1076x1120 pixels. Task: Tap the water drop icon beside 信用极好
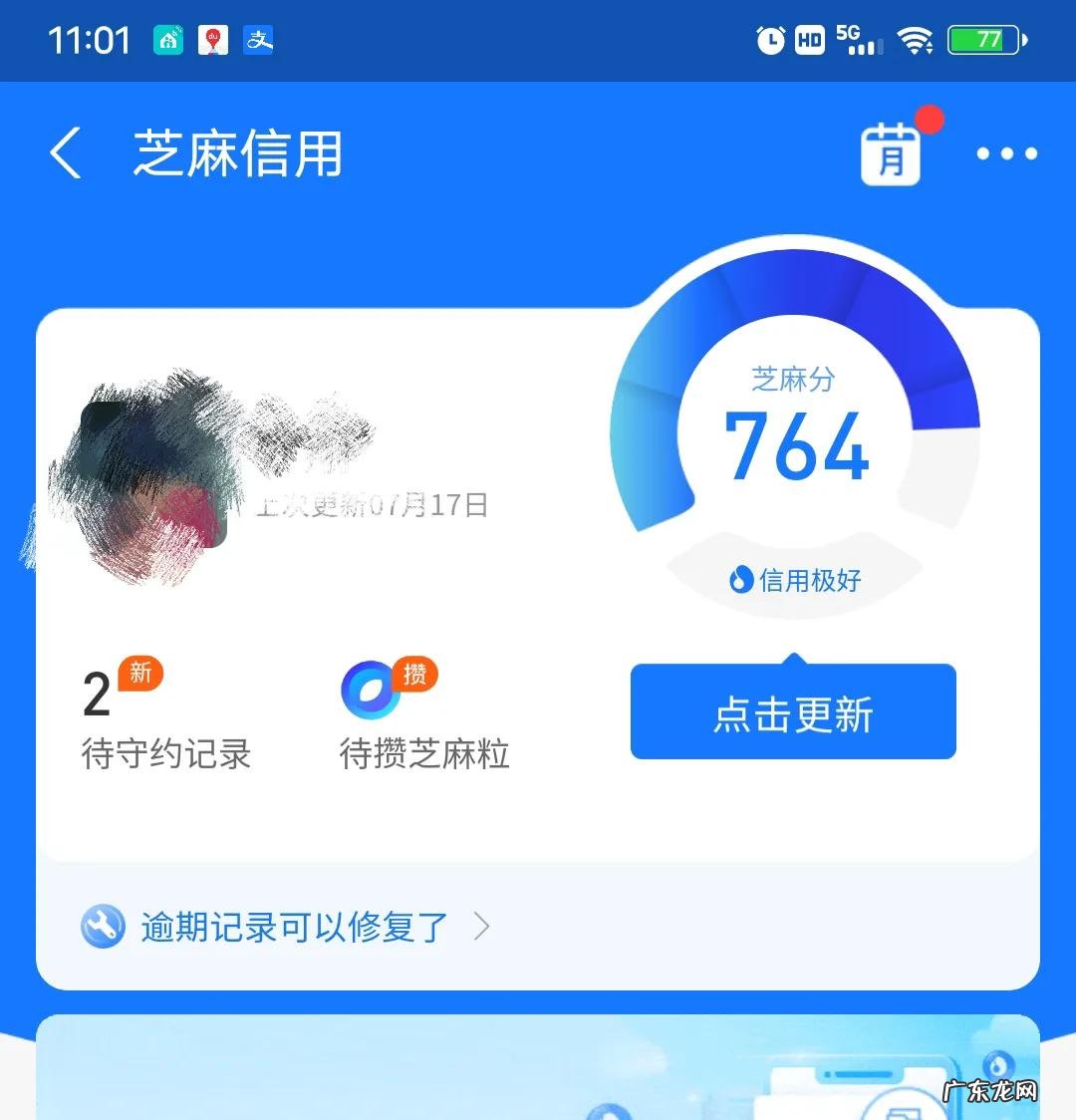pos(739,580)
